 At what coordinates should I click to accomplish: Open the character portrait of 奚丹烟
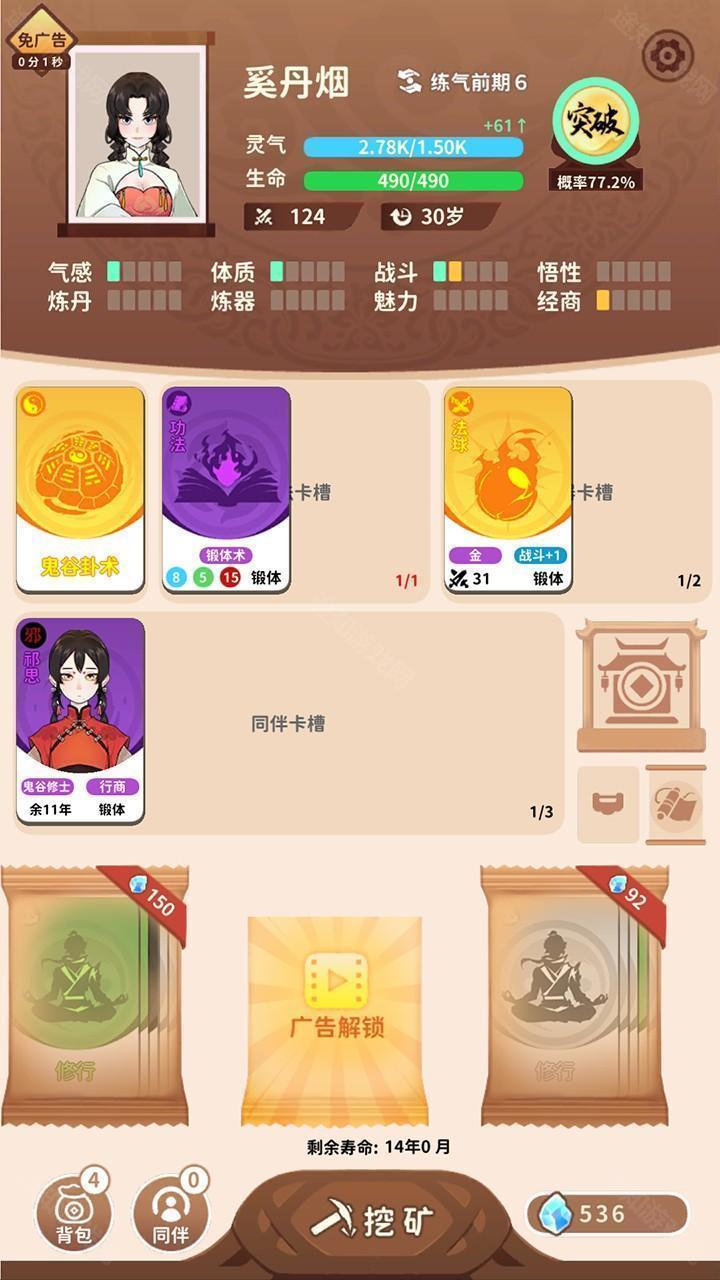[x=139, y=136]
